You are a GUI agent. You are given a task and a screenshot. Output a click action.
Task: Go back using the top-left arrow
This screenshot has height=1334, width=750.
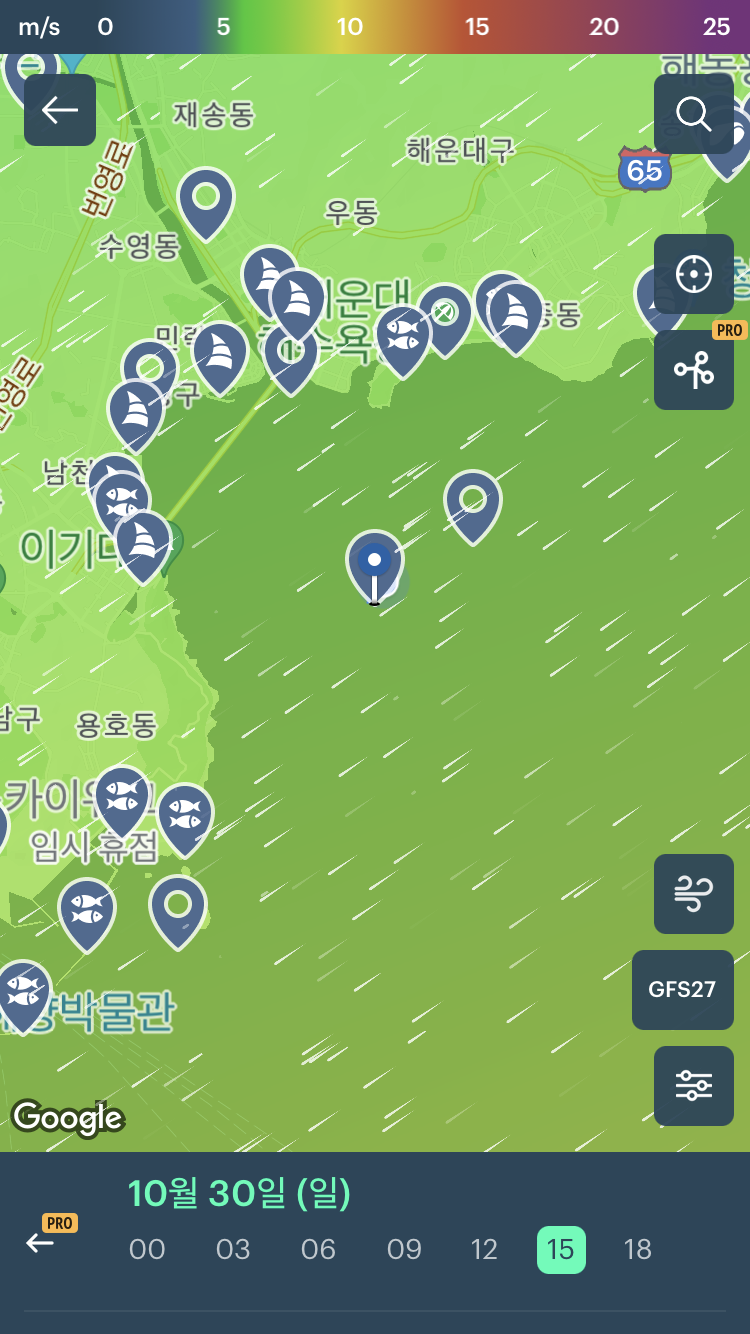click(60, 110)
